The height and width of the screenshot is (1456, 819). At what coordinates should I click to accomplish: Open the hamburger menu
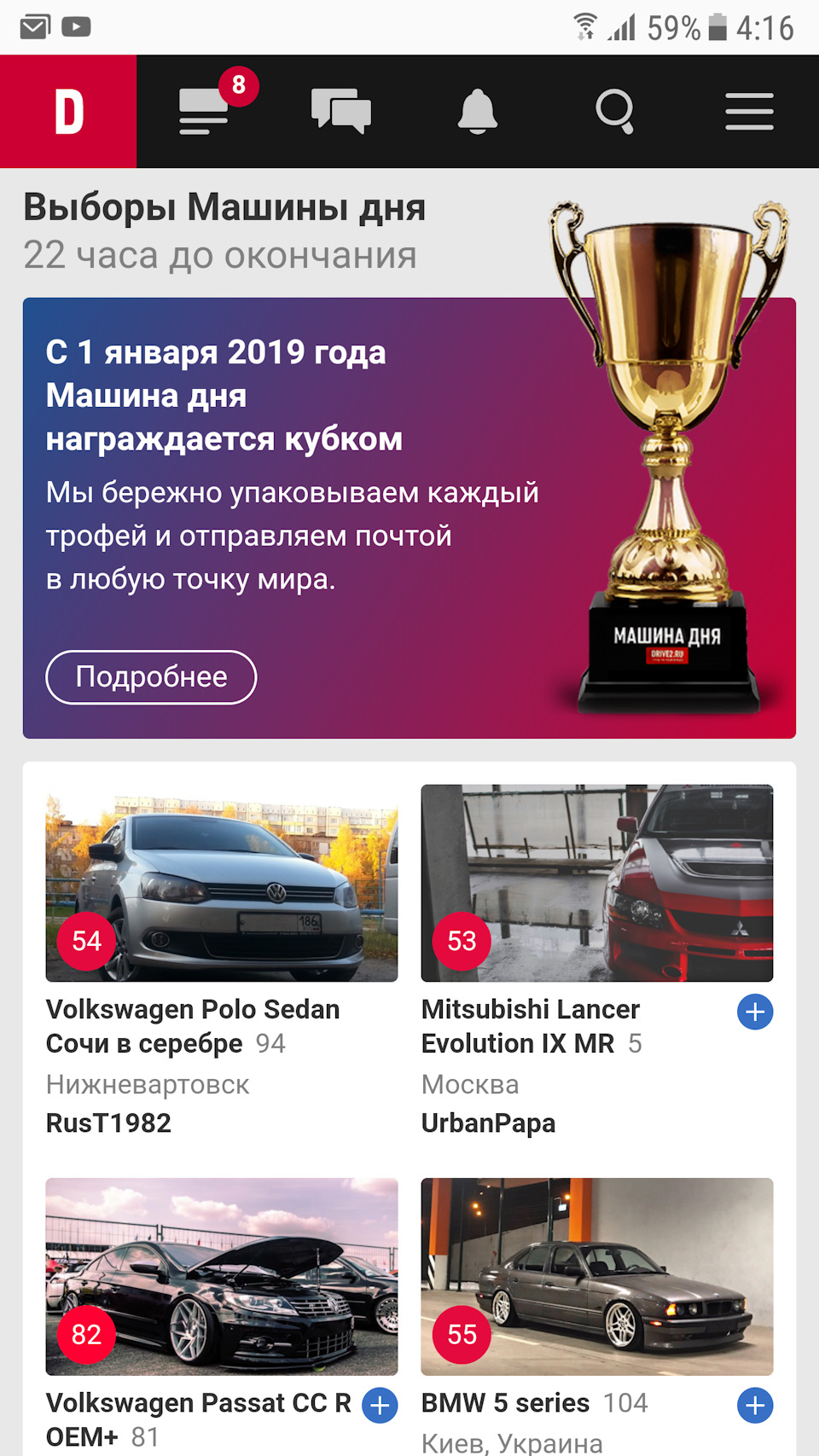point(749,112)
